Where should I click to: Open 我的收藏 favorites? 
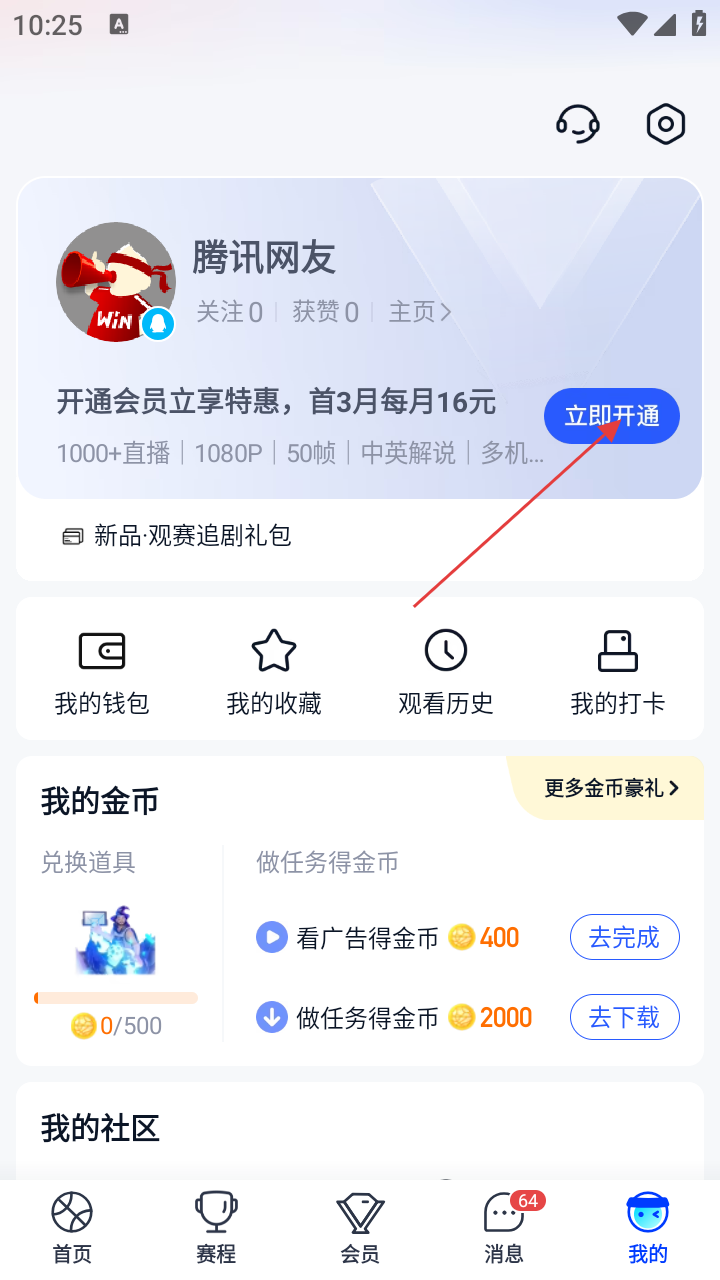coord(274,672)
